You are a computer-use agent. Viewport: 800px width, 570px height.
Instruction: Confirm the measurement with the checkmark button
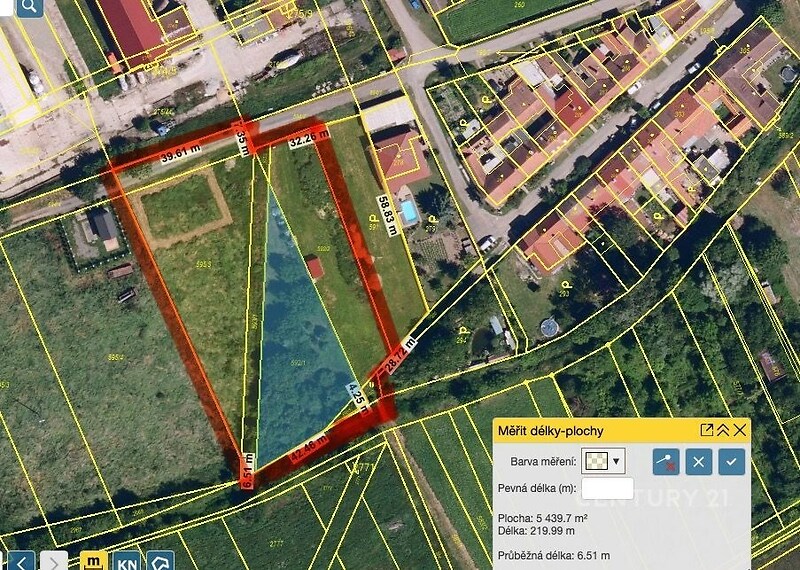click(732, 462)
